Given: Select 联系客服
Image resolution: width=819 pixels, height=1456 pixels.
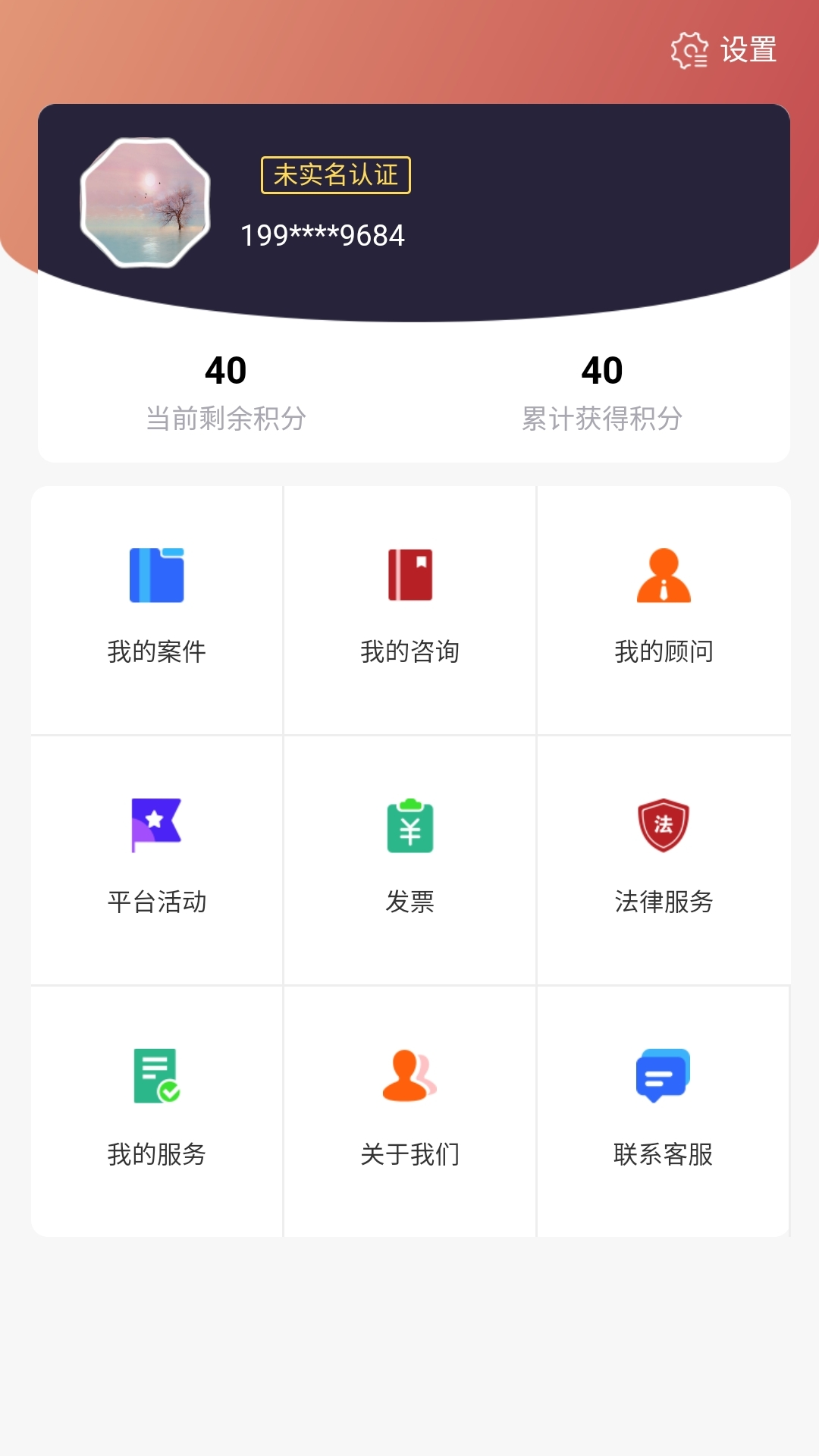Looking at the screenshot, I should pyautogui.click(x=664, y=1109).
